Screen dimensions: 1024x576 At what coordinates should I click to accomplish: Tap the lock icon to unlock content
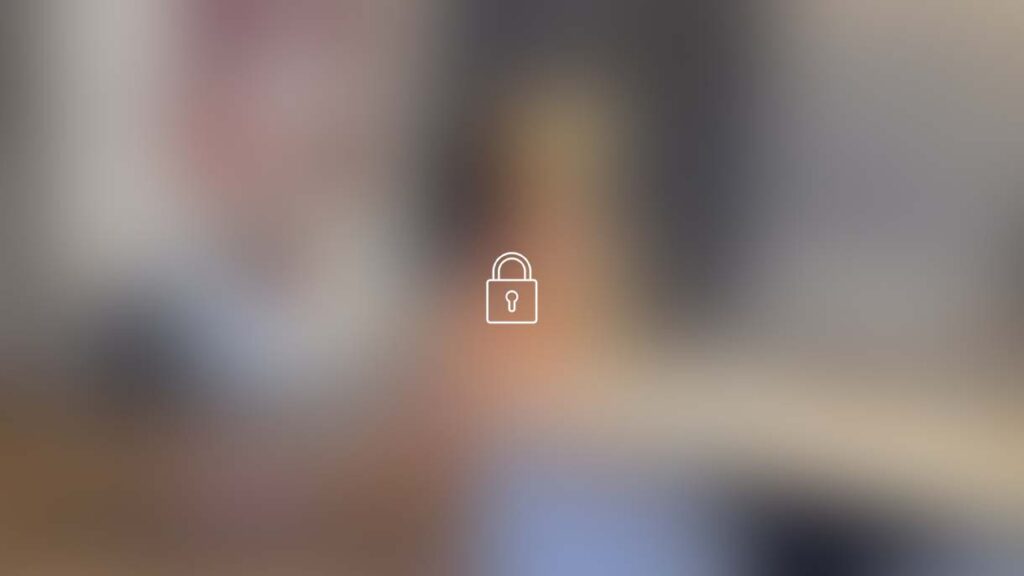511,289
